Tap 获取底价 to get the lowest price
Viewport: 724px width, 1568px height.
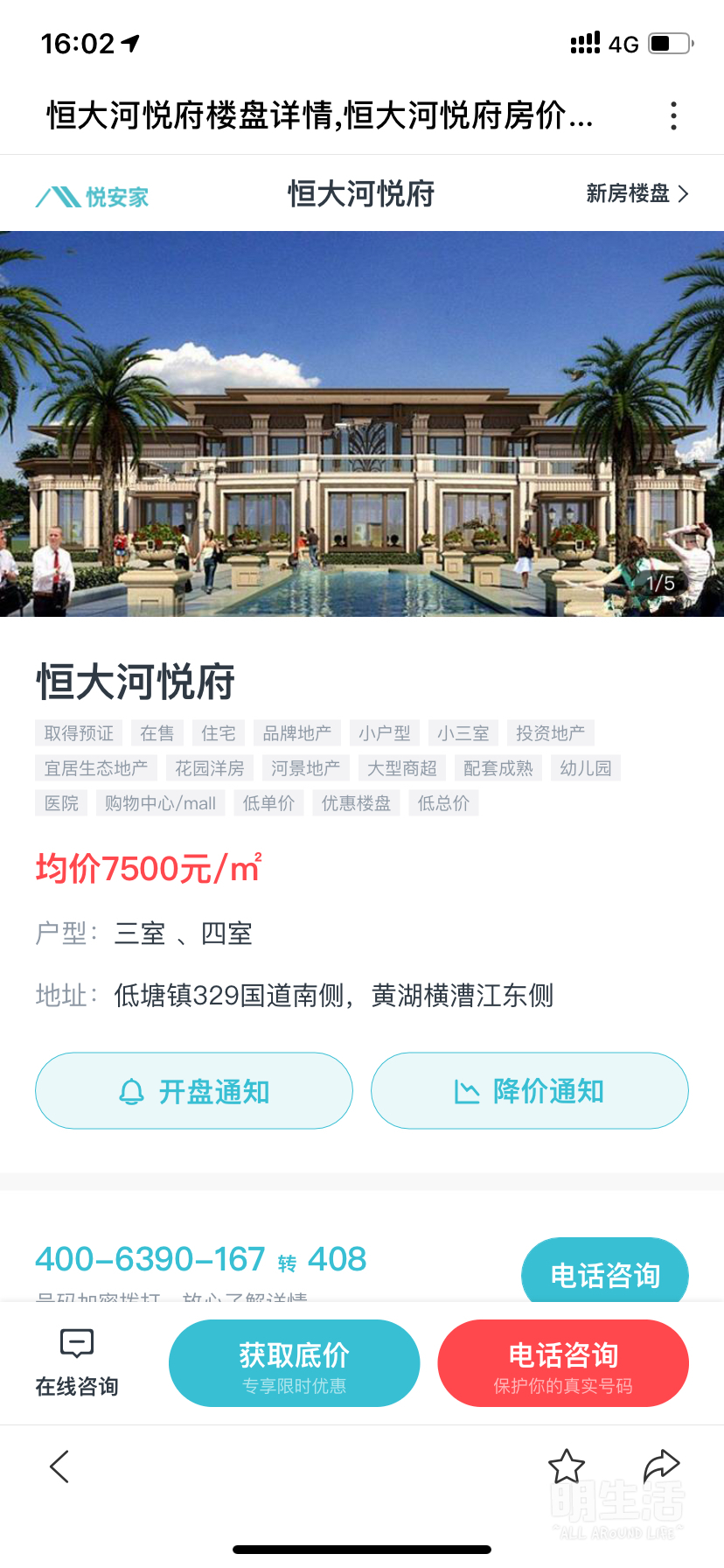pyautogui.click(x=295, y=1363)
